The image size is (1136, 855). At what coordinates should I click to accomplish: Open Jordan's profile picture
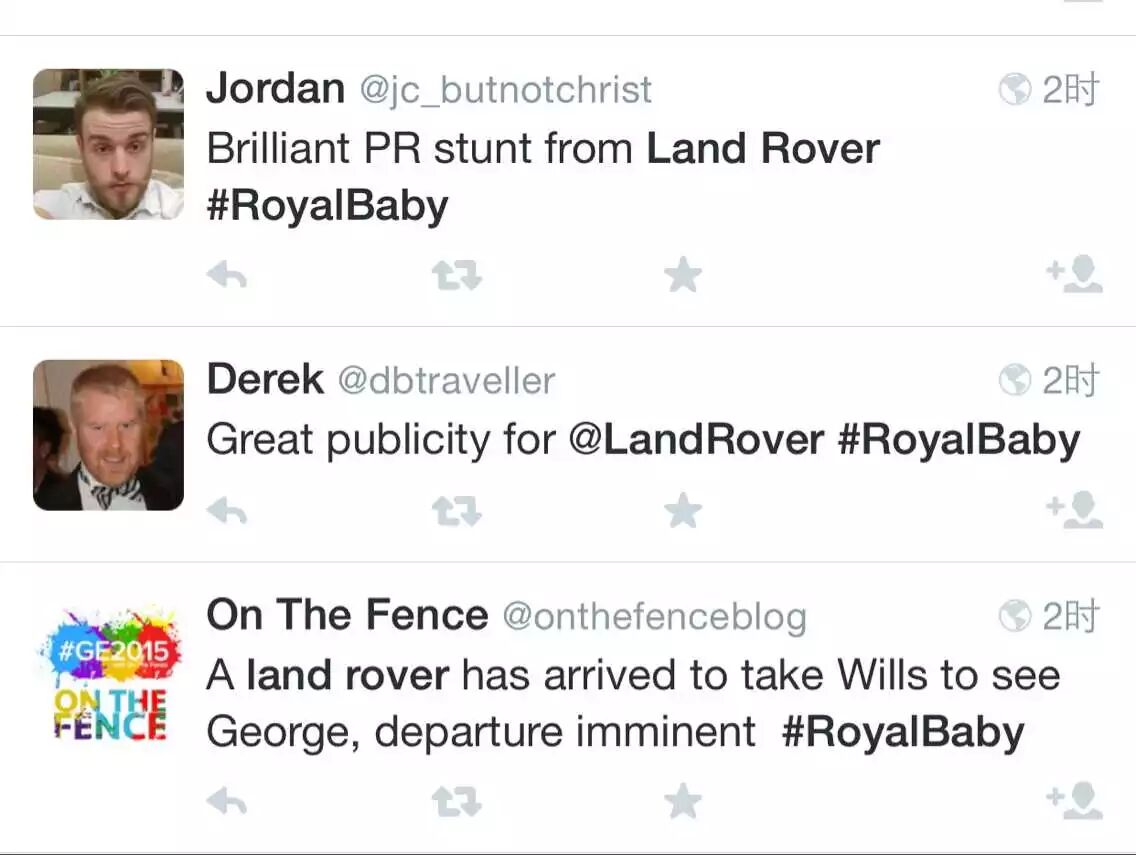pyautogui.click(x=108, y=144)
